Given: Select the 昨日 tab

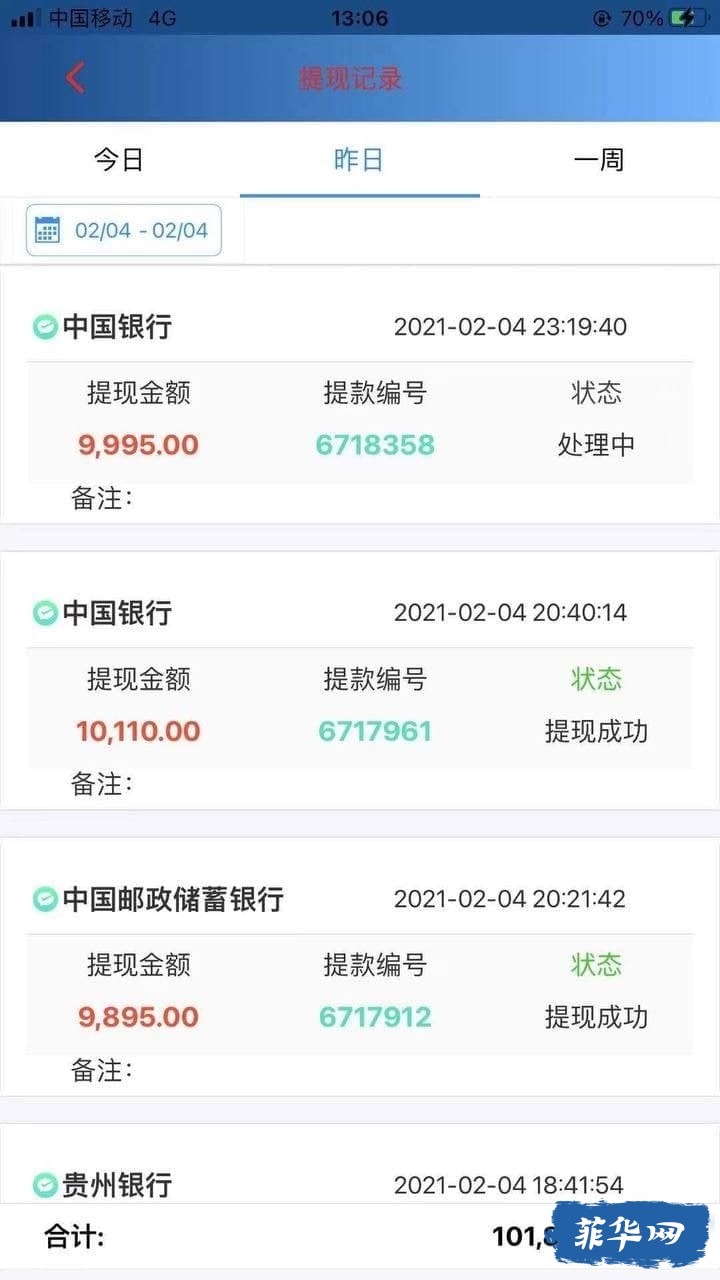Looking at the screenshot, I should point(359,160).
